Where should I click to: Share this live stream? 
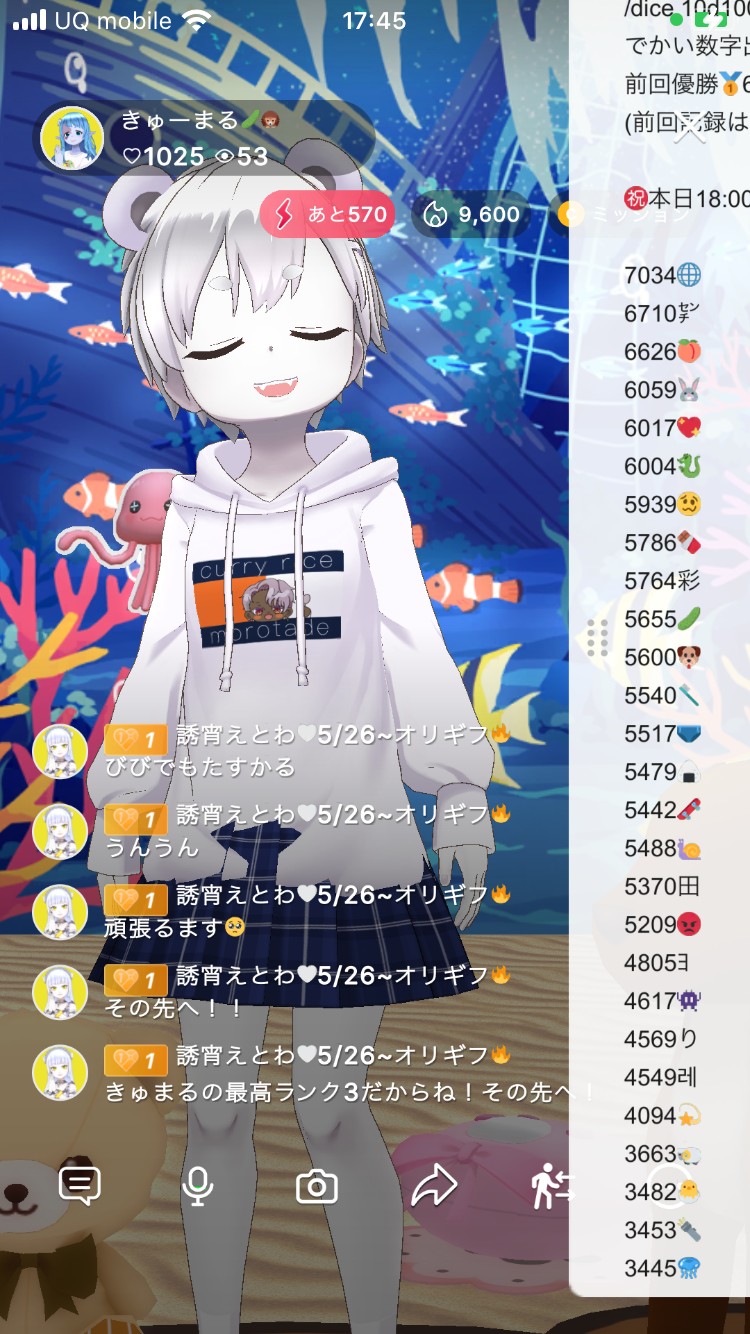(x=434, y=1187)
